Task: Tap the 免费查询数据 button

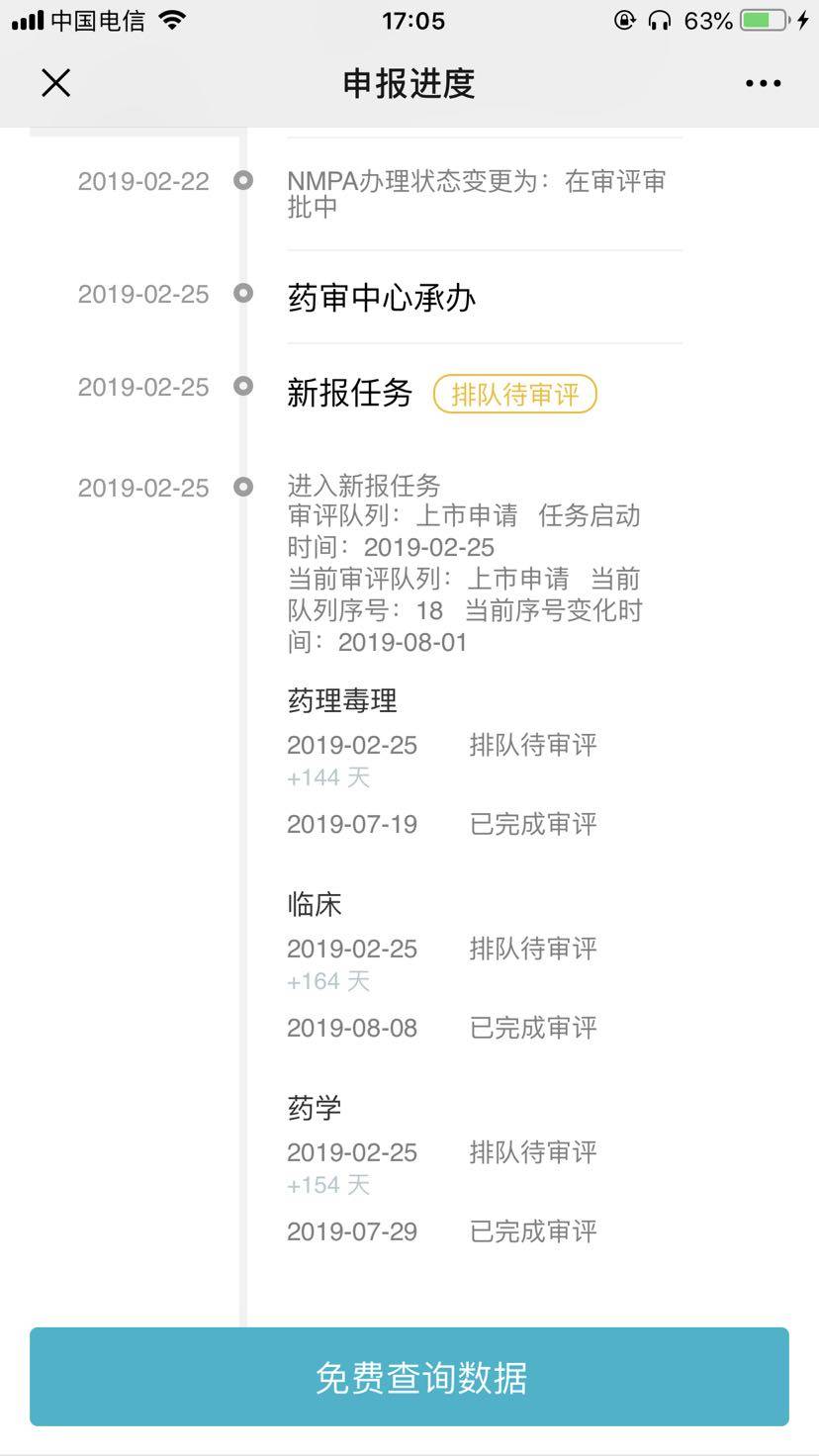Action: click(x=409, y=1376)
